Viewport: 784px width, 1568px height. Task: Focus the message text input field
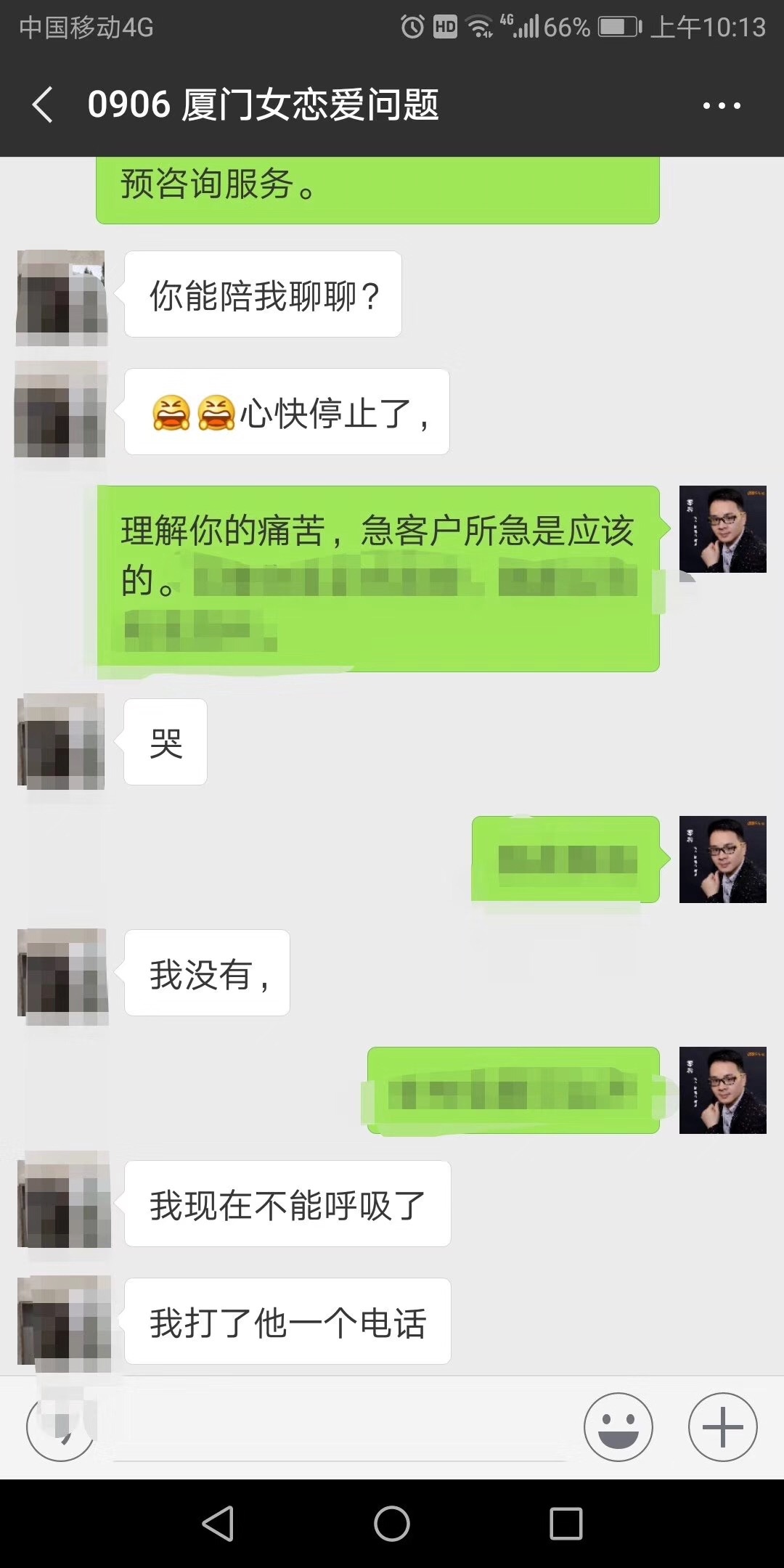pos(340,1429)
